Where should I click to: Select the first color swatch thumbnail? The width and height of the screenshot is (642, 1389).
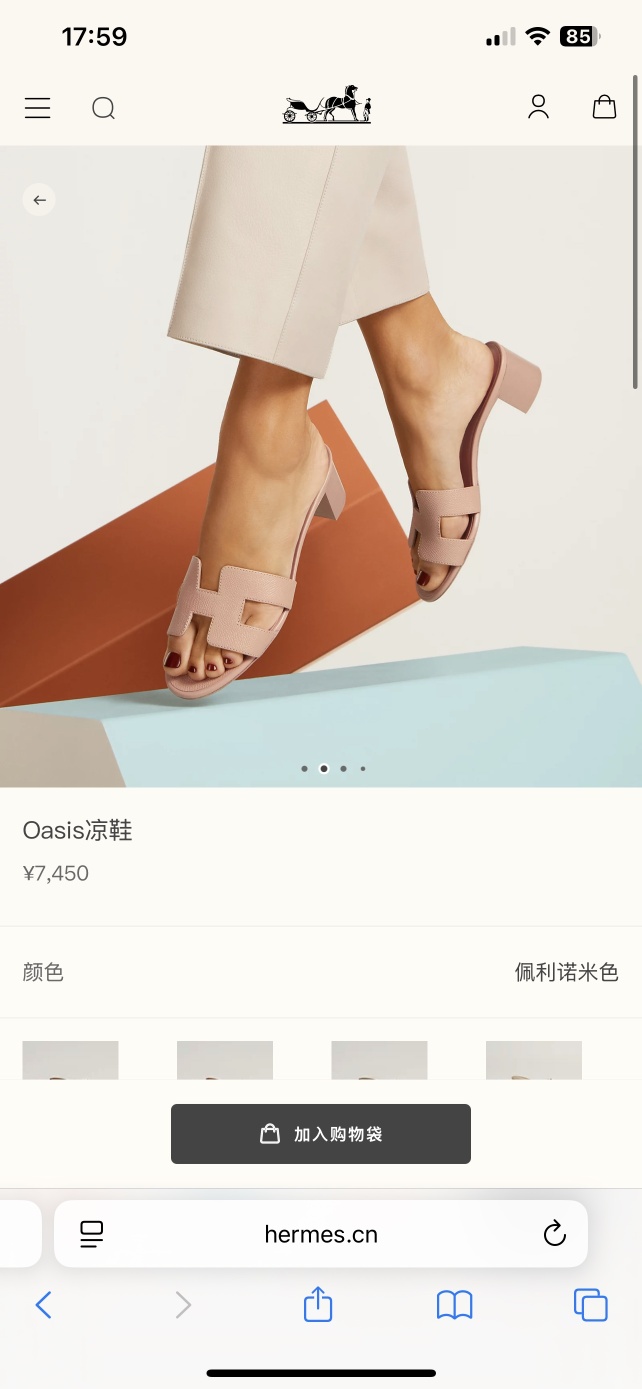point(70,1060)
